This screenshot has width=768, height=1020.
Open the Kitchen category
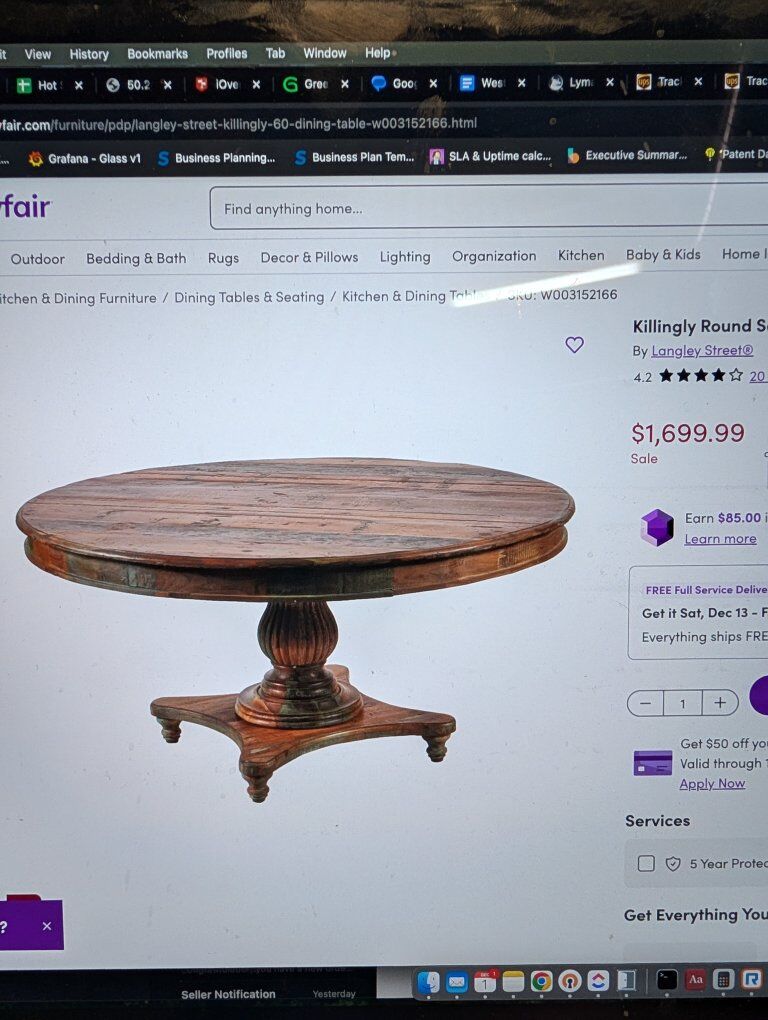click(581, 255)
